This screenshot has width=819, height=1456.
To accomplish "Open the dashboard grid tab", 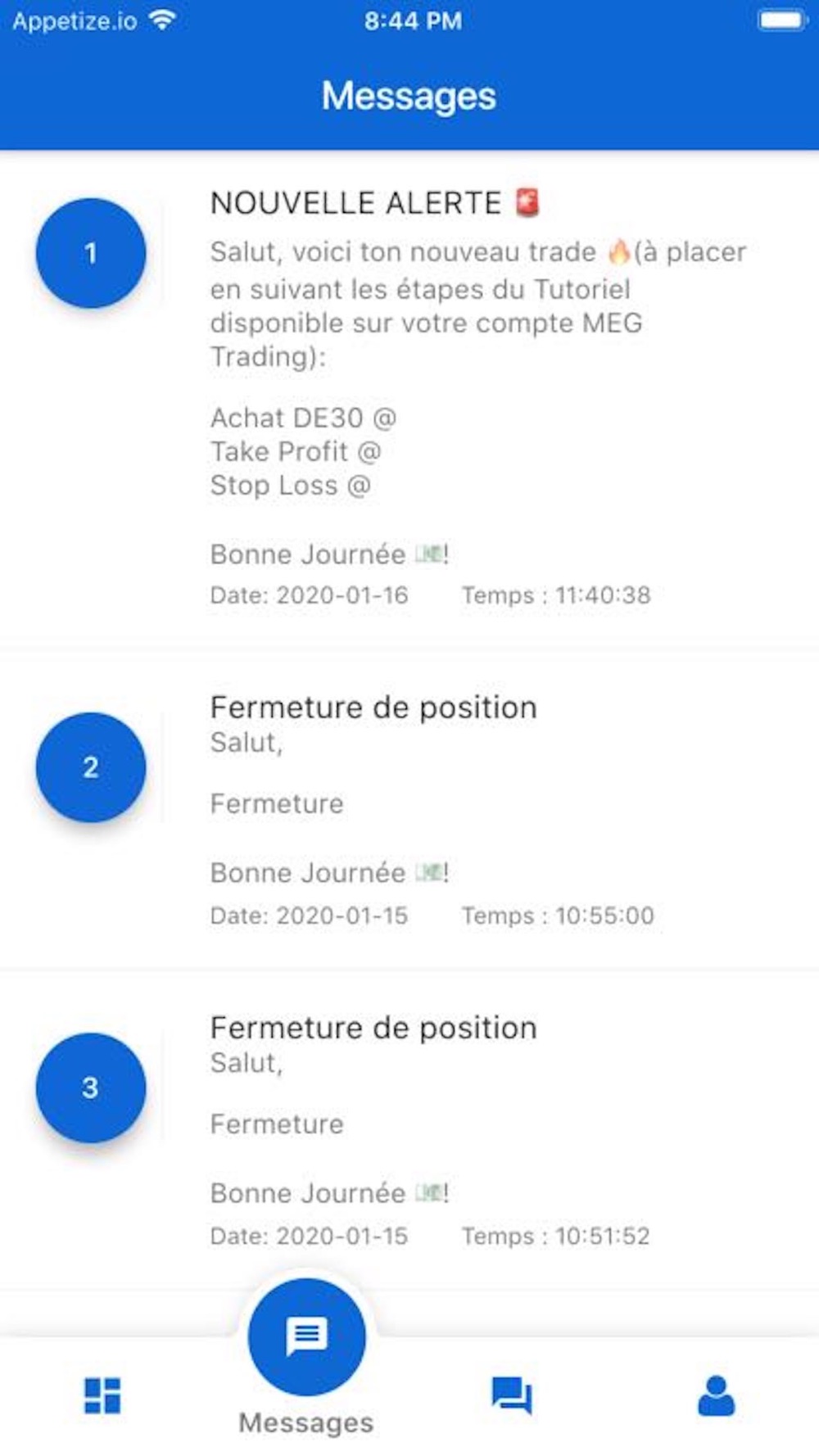I will 102,1395.
